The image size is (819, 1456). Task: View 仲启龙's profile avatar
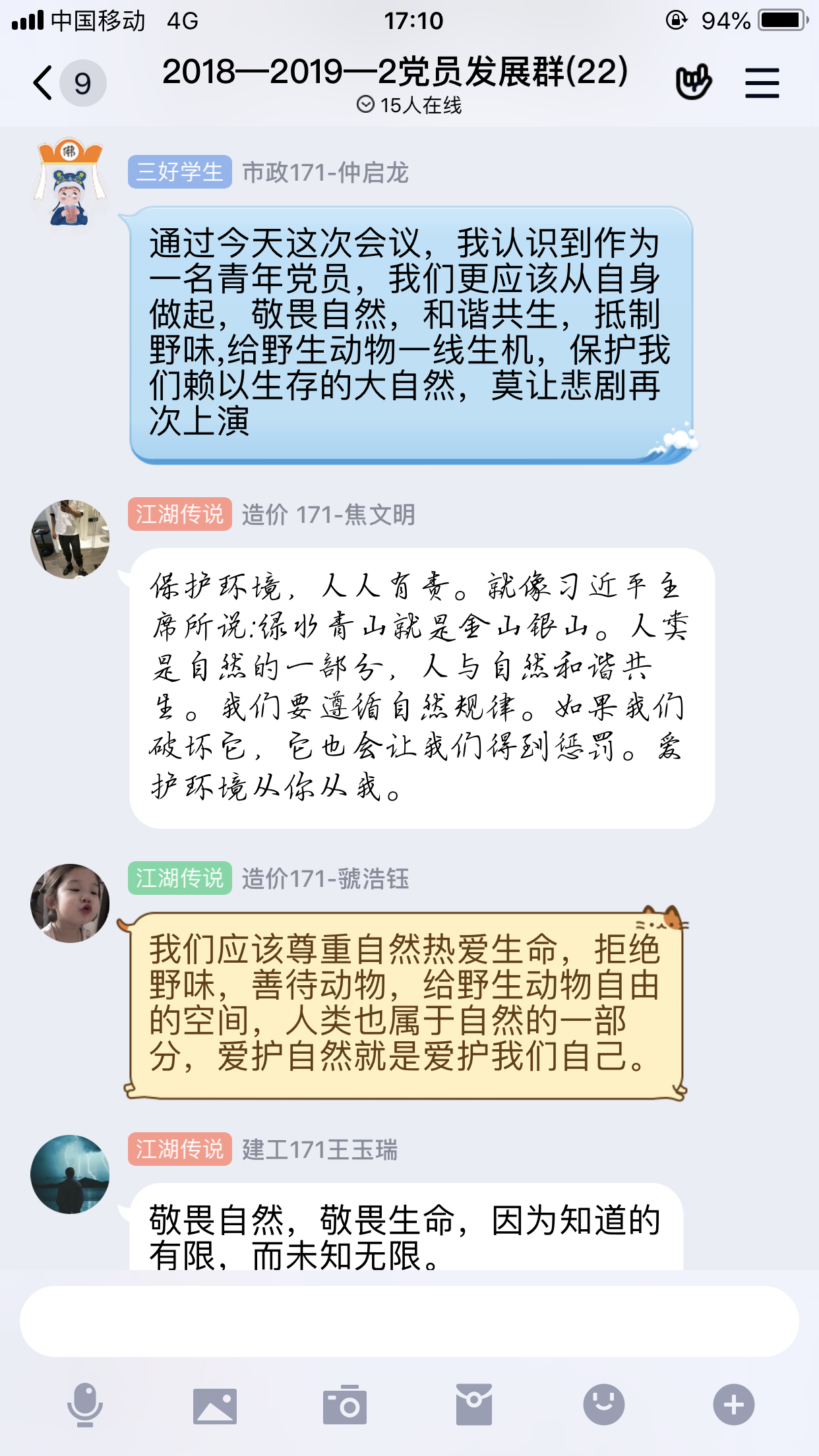pos(70,183)
